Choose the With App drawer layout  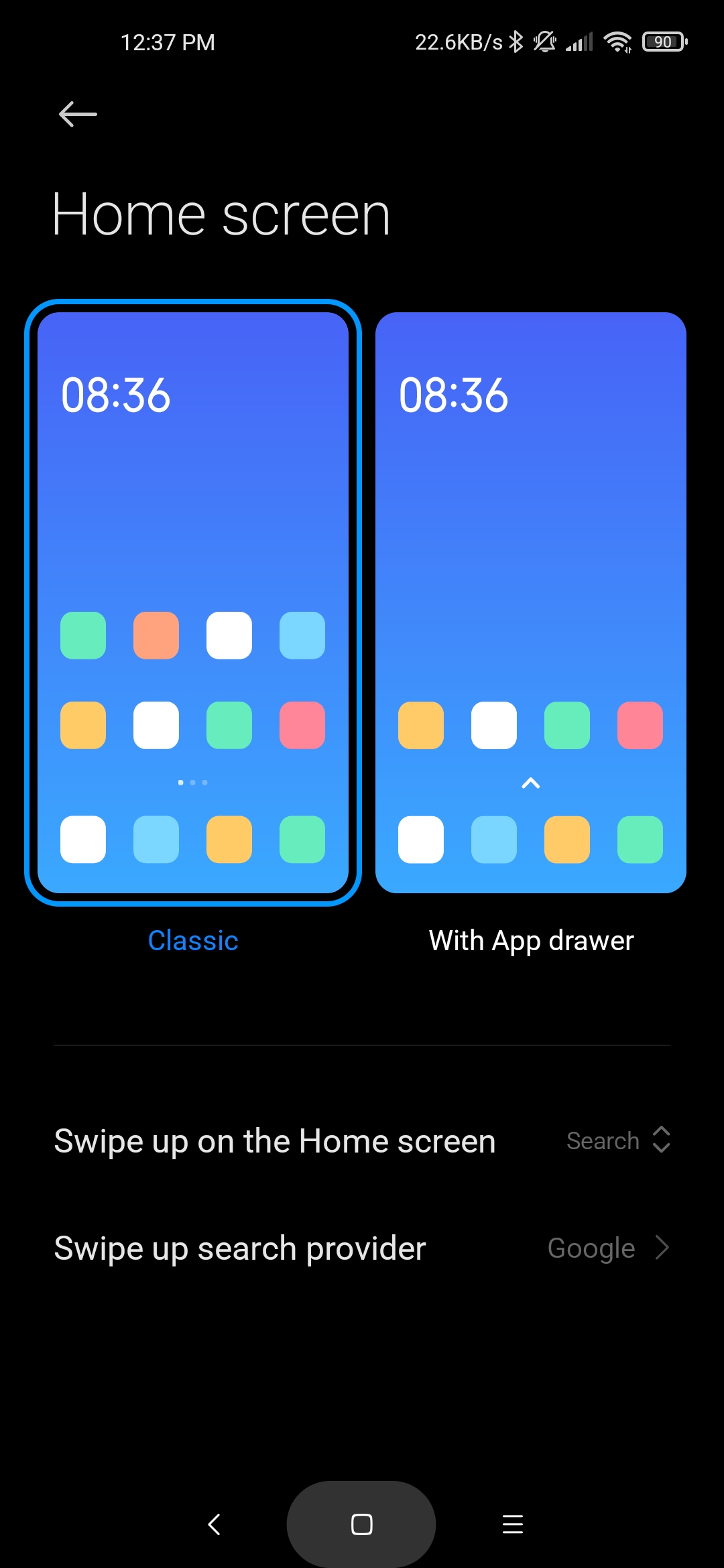531,602
